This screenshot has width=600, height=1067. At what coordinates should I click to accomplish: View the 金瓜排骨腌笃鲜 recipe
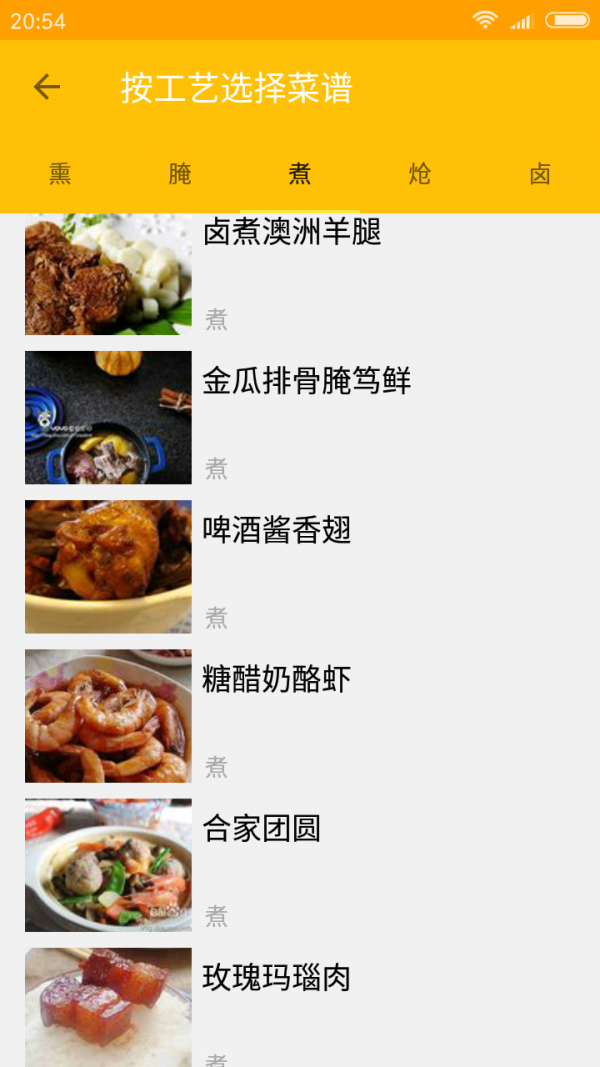click(x=307, y=381)
